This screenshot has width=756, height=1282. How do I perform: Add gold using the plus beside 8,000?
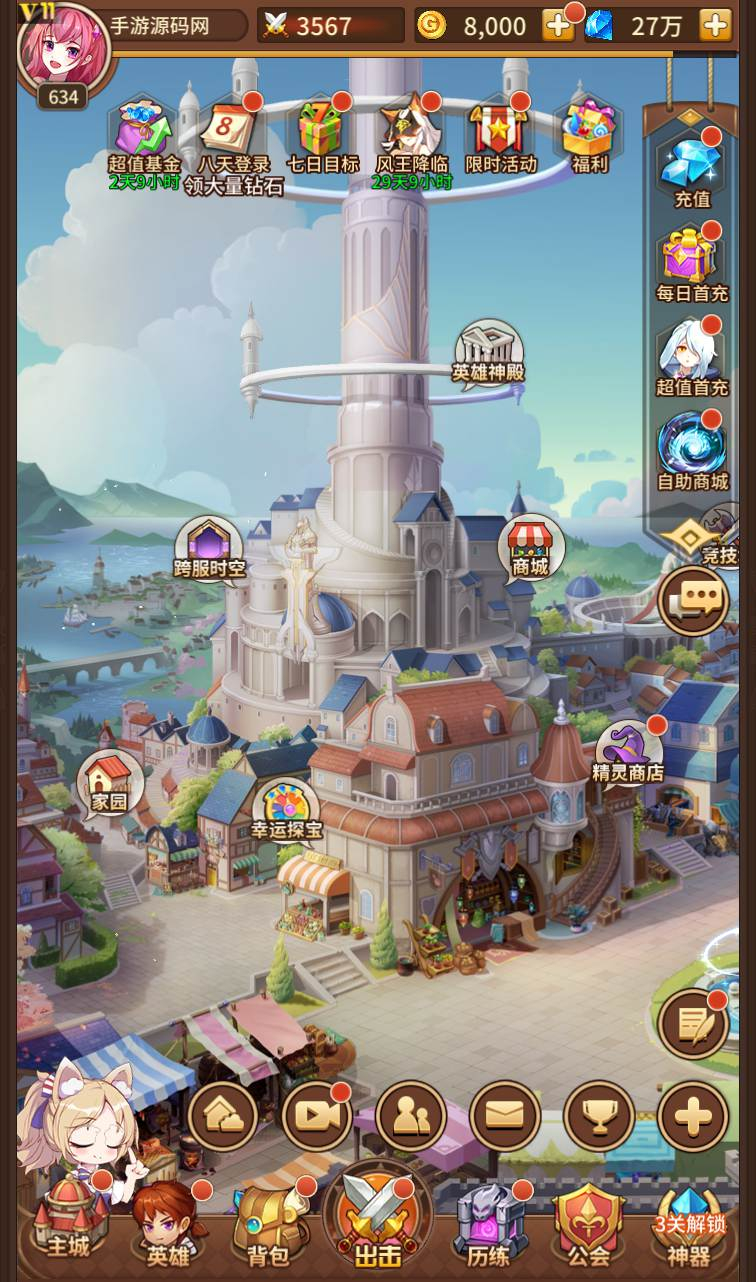(x=558, y=25)
